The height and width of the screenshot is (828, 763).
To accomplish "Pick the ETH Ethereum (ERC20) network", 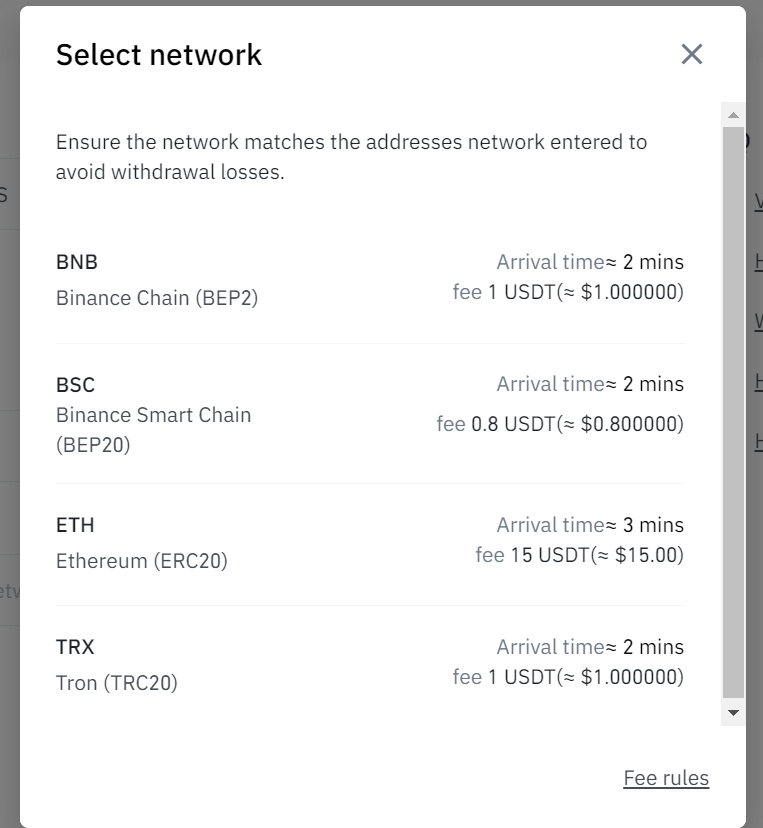I will click(x=370, y=543).
